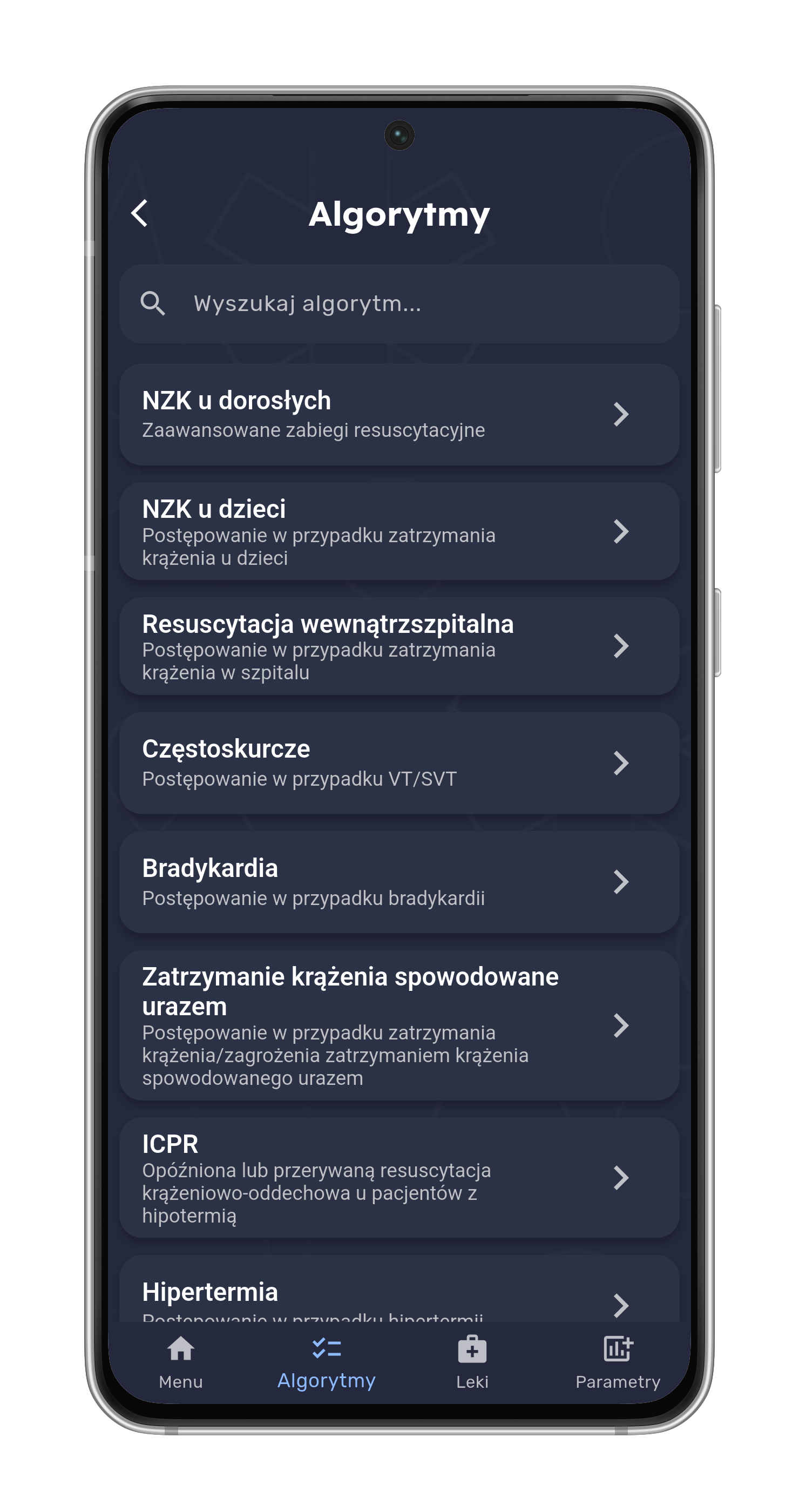Go back using the top arrow
This screenshot has height=1512, width=799.
coord(140,213)
